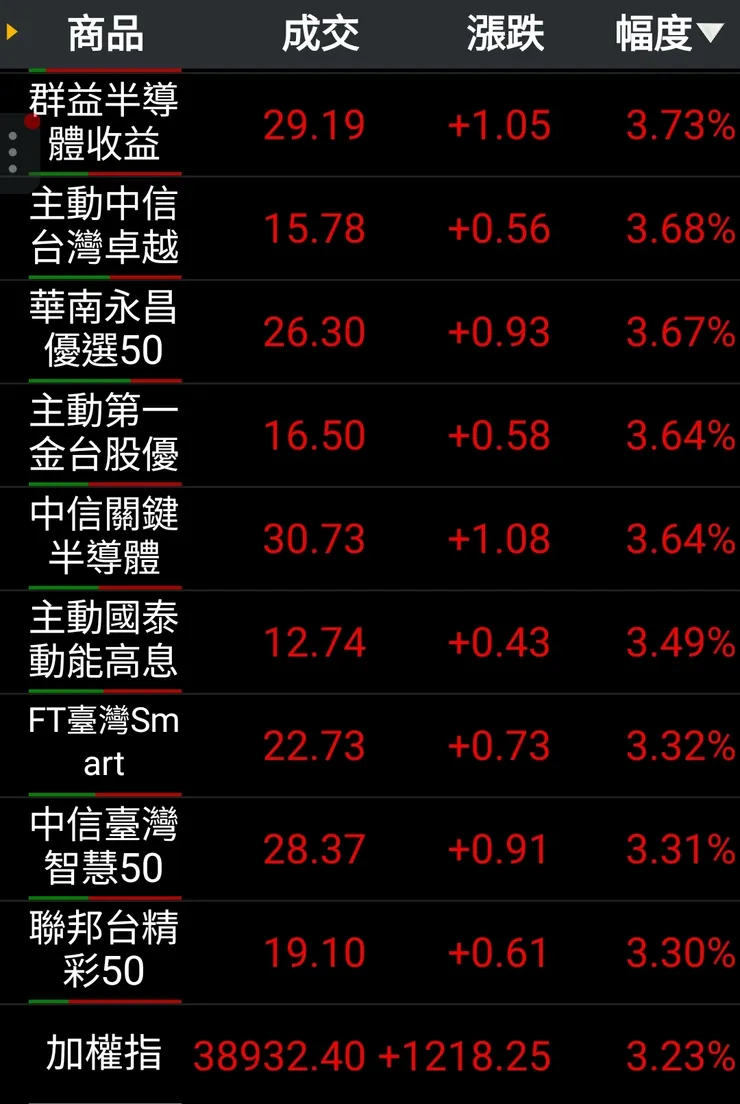Tap the 商品 column header
Image resolution: width=740 pixels, height=1104 pixels.
105,35
